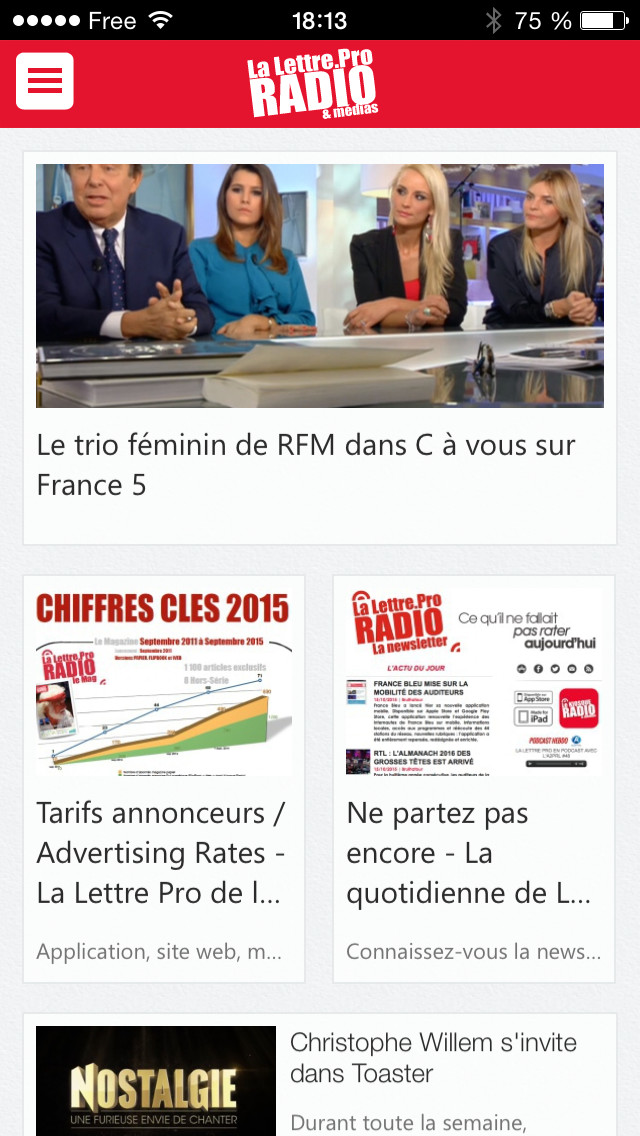Read Christophe Willem s'invite dans Toaster
This screenshot has width=640, height=1136.
click(432, 1060)
